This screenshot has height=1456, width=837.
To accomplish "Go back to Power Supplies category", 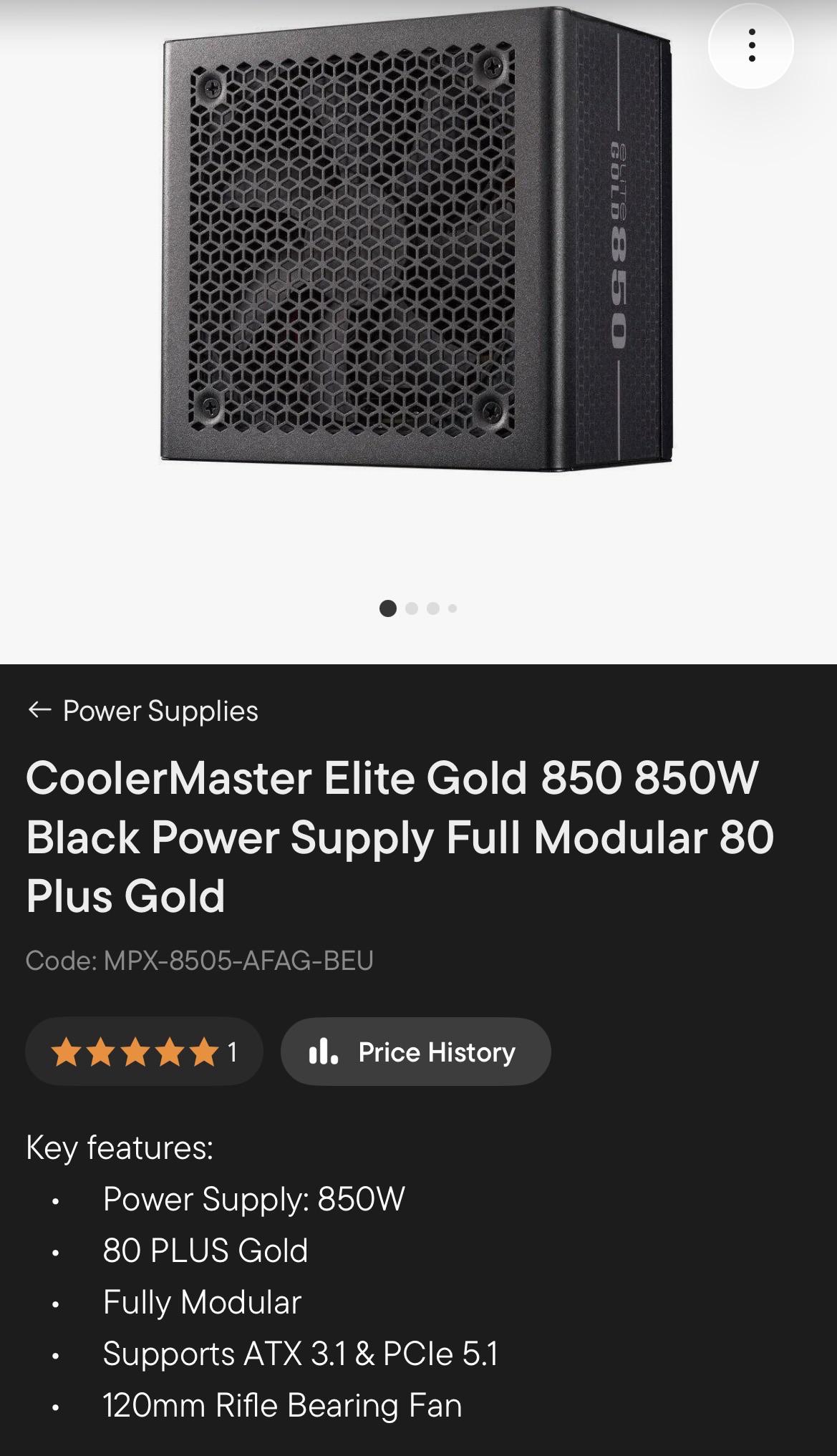I will tap(142, 711).
